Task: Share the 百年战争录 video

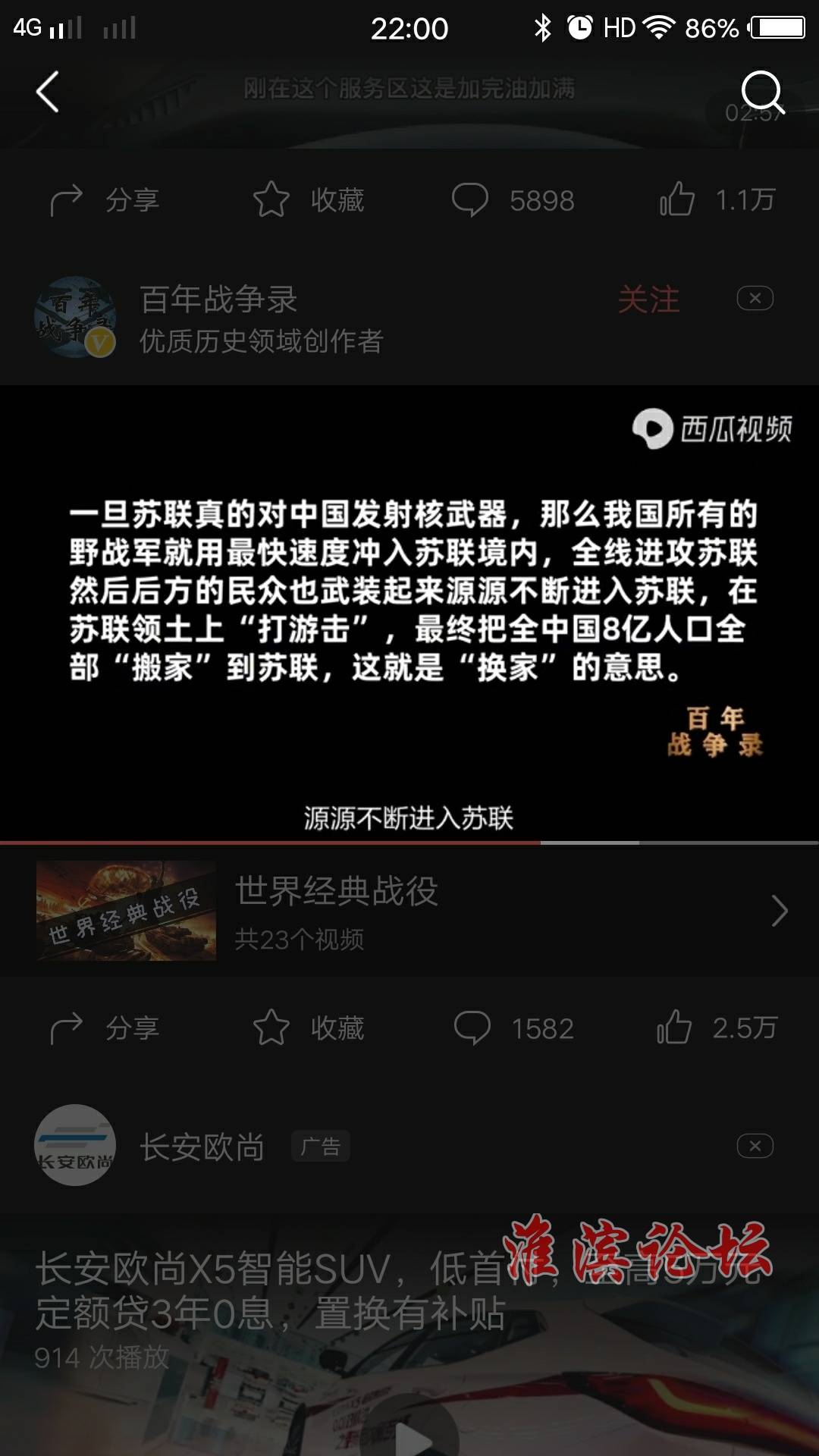Action: pyautogui.click(x=105, y=1028)
